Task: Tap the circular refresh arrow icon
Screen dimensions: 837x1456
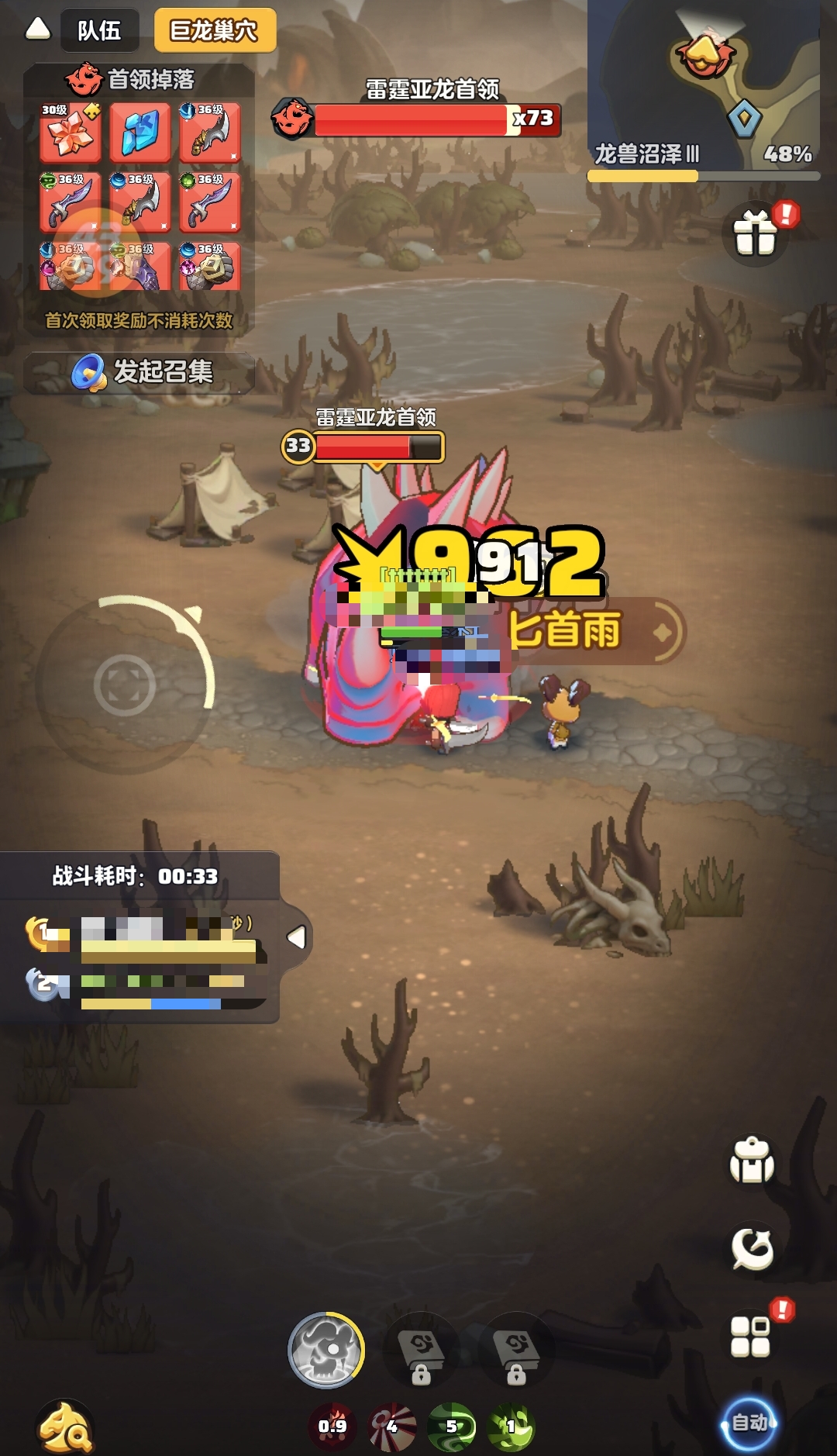Action: point(752,1248)
